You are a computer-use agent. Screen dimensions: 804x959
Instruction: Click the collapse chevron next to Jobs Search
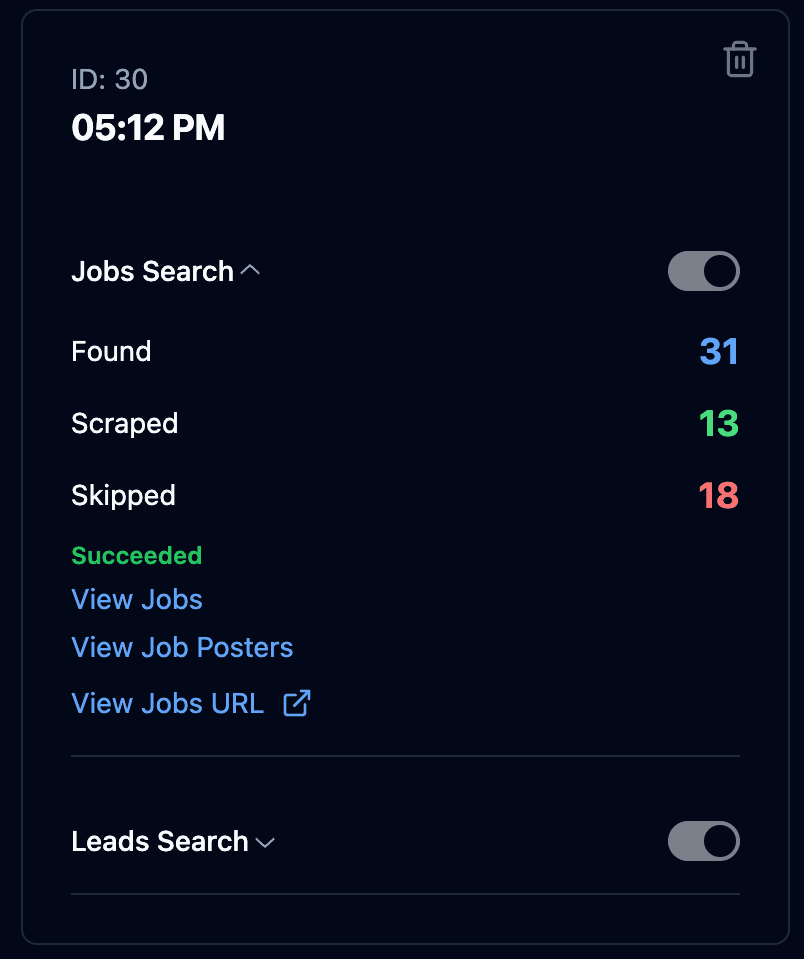249,270
